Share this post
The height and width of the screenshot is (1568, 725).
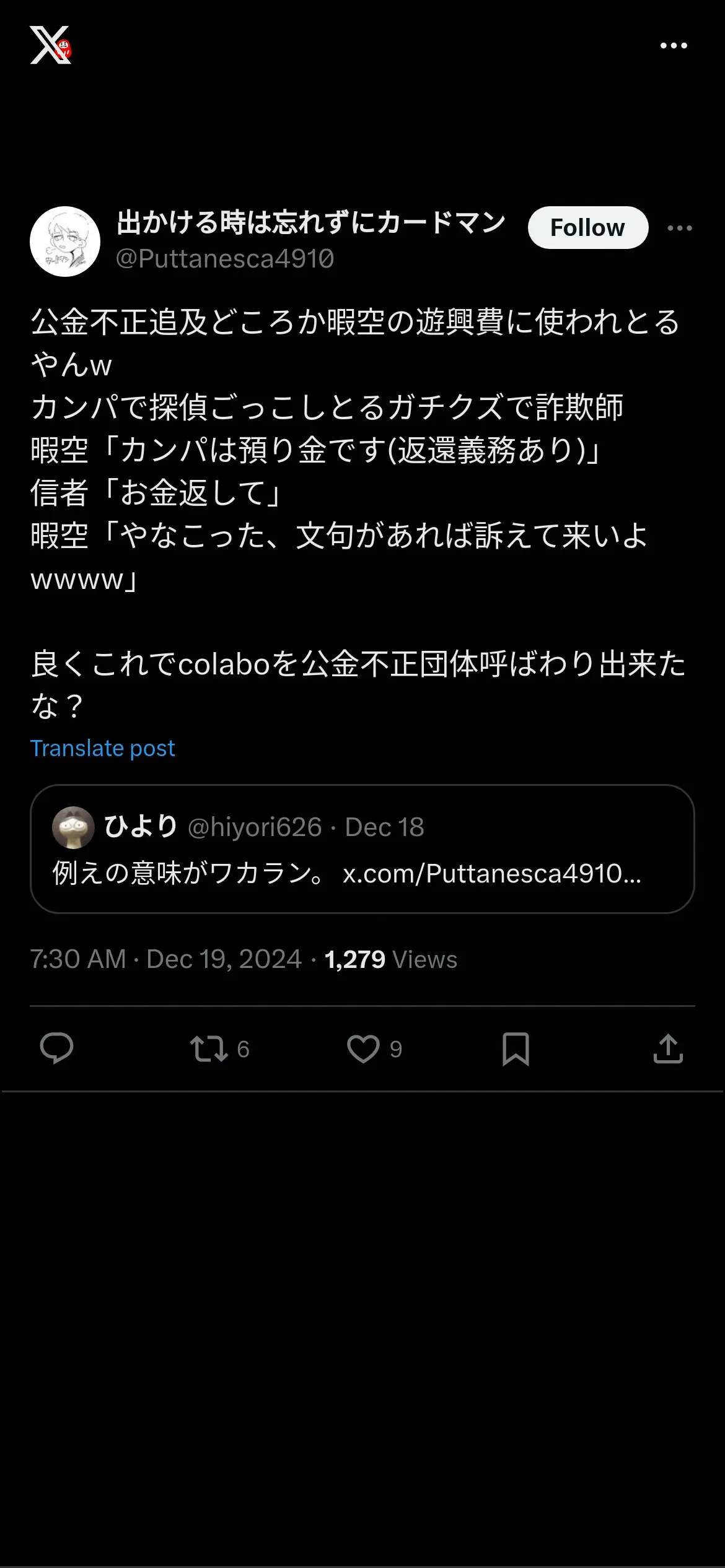[x=668, y=1048]
